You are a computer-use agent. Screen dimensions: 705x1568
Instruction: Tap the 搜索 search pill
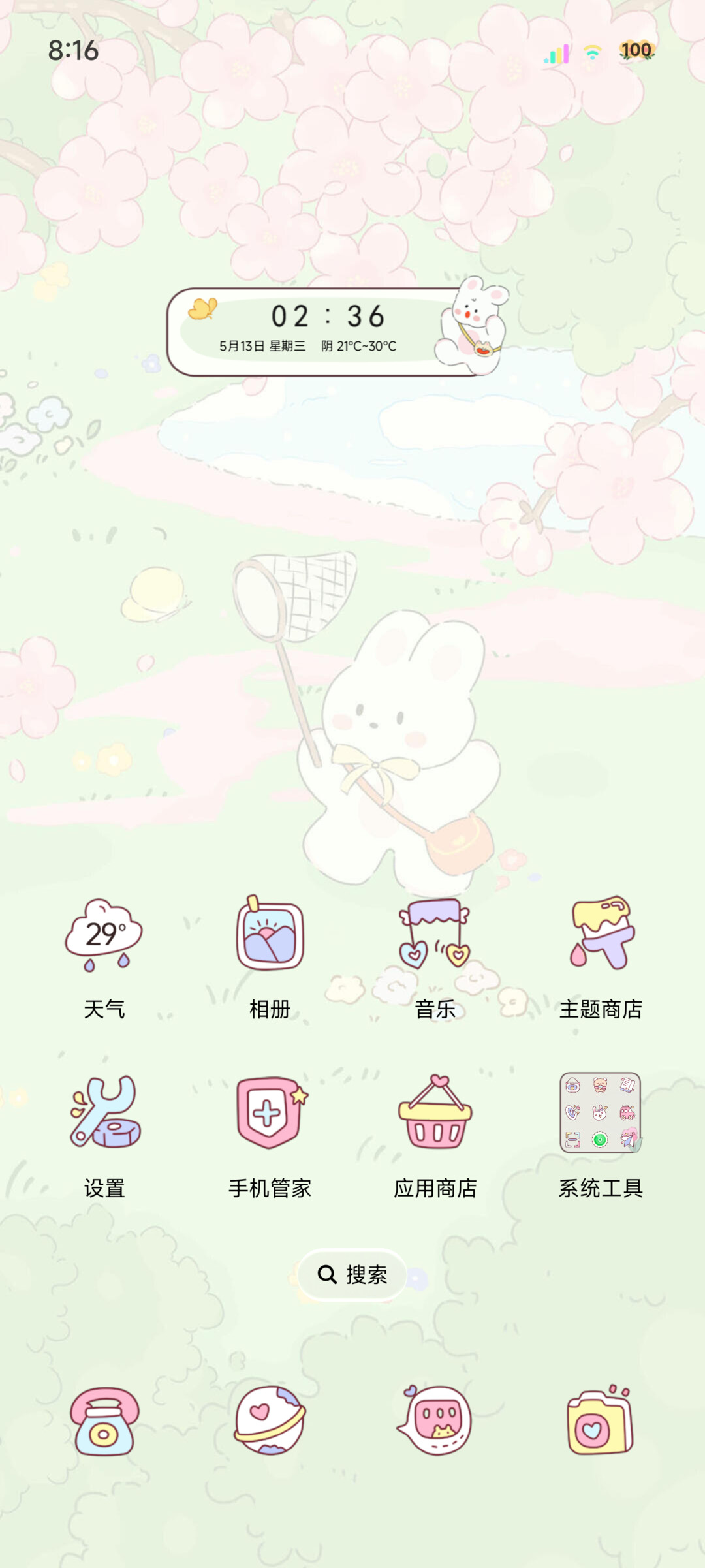tap(352, 1274)
